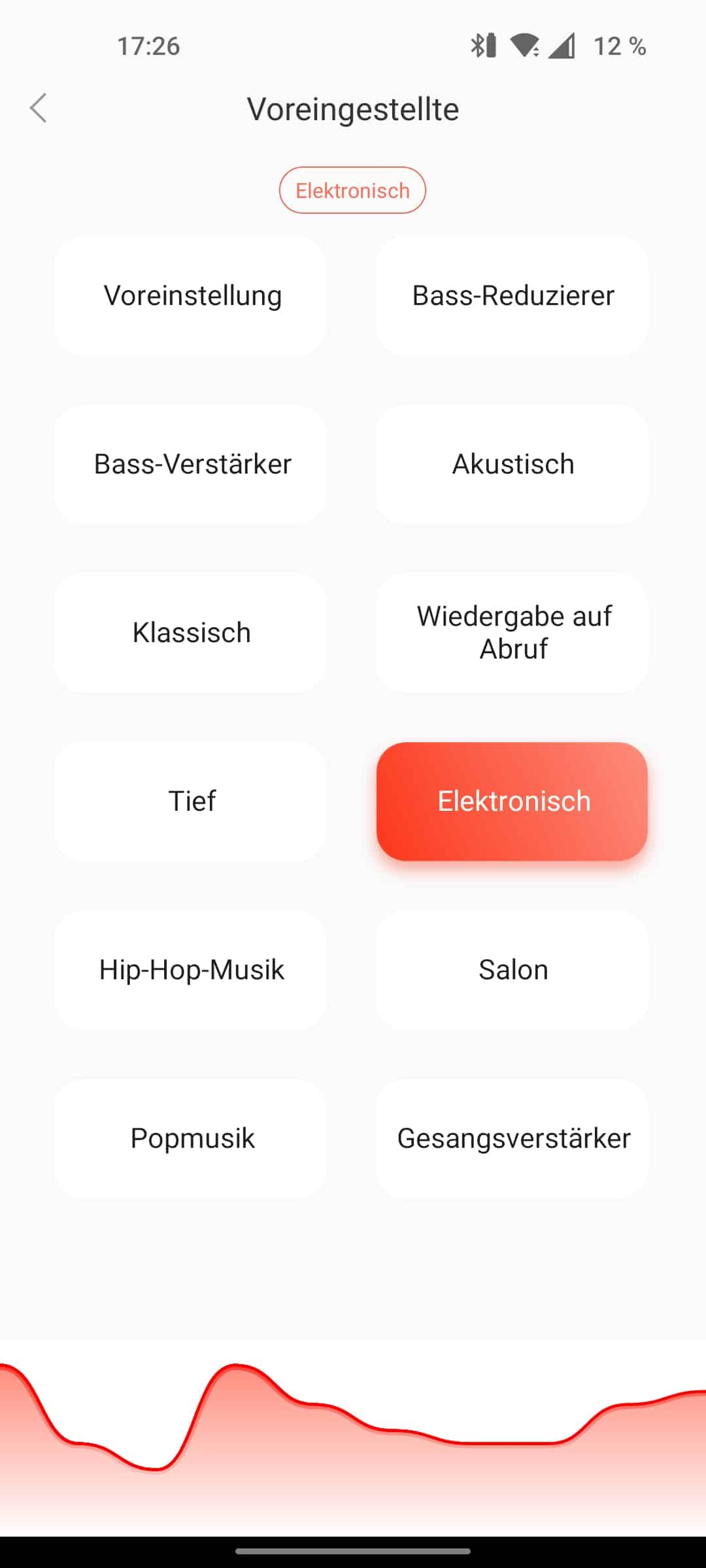
Task: Select the Popmusik preset
Action: click(191, 1138)
